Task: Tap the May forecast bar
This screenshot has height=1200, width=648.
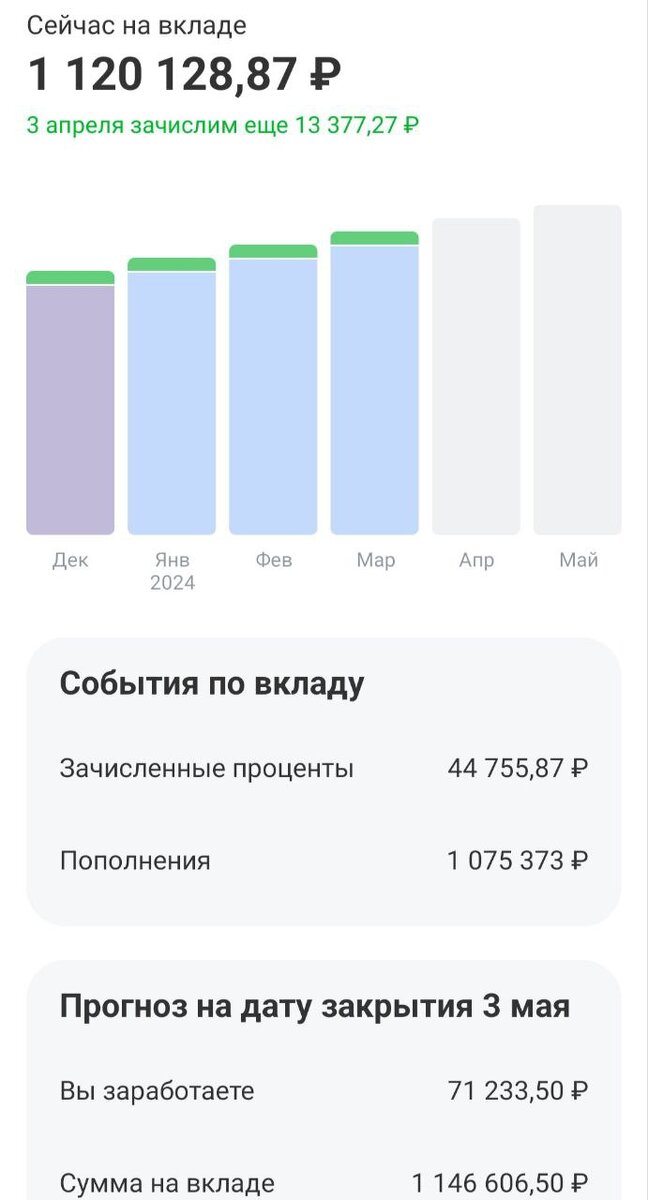Action: (x=578, y=370)
